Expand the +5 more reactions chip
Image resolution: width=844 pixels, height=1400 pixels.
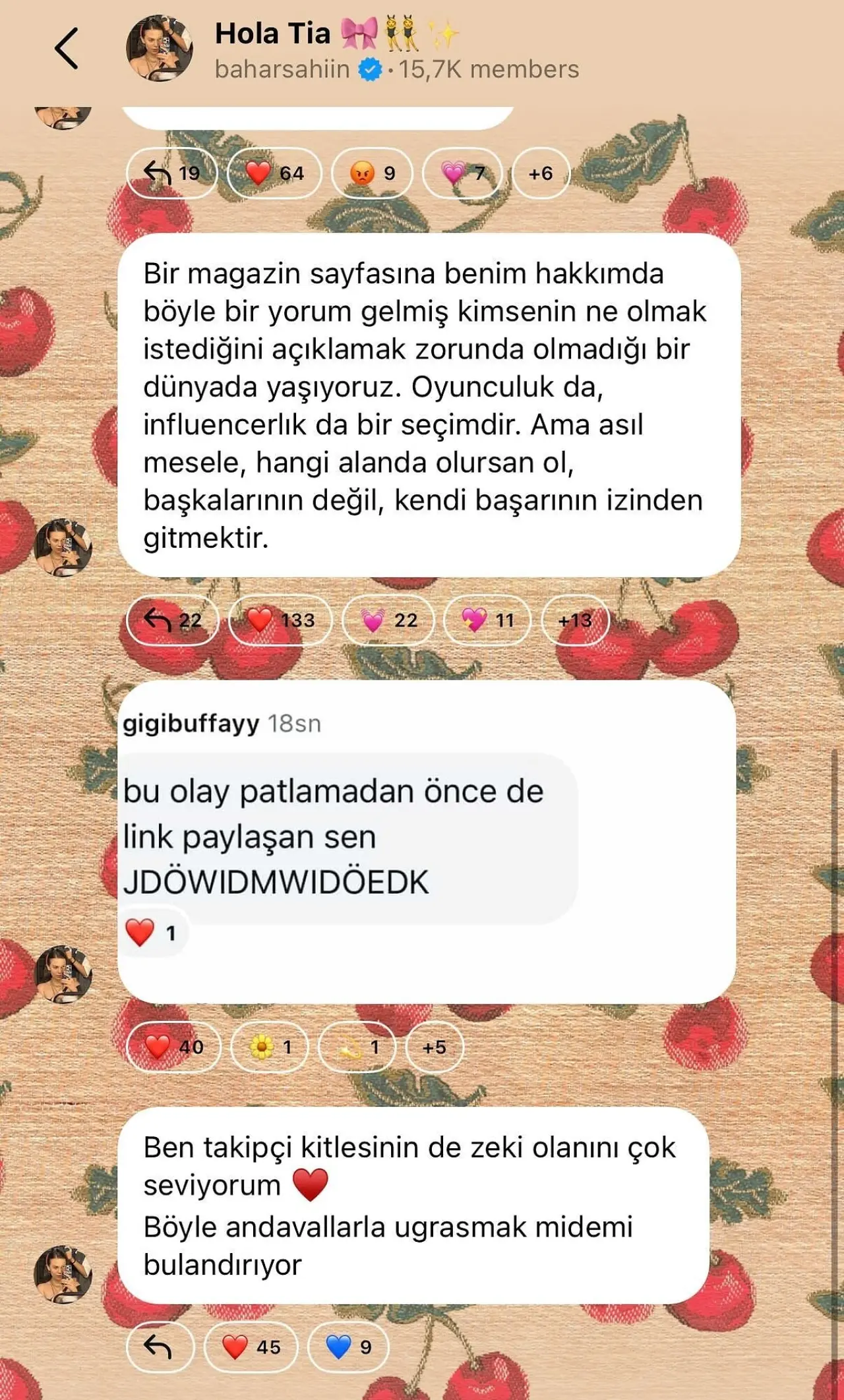[434, 1047]
